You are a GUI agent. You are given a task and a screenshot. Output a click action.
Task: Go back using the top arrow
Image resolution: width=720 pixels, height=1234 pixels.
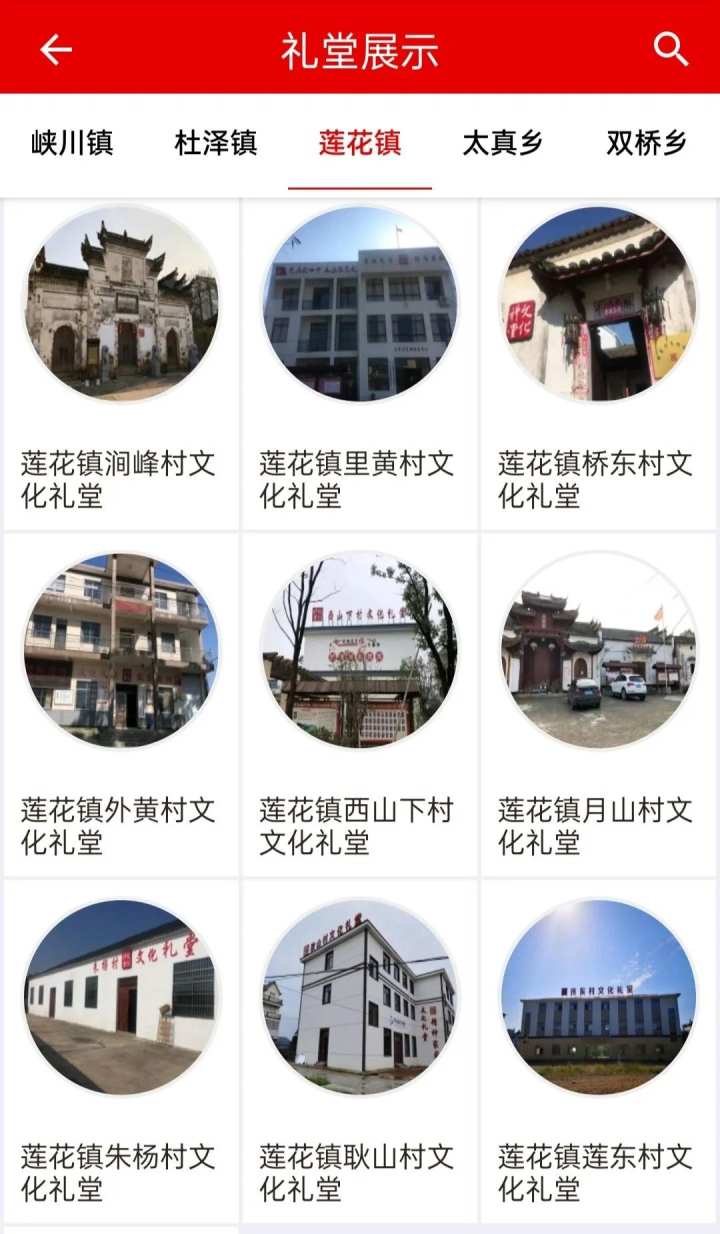click(x=56, y=49)
